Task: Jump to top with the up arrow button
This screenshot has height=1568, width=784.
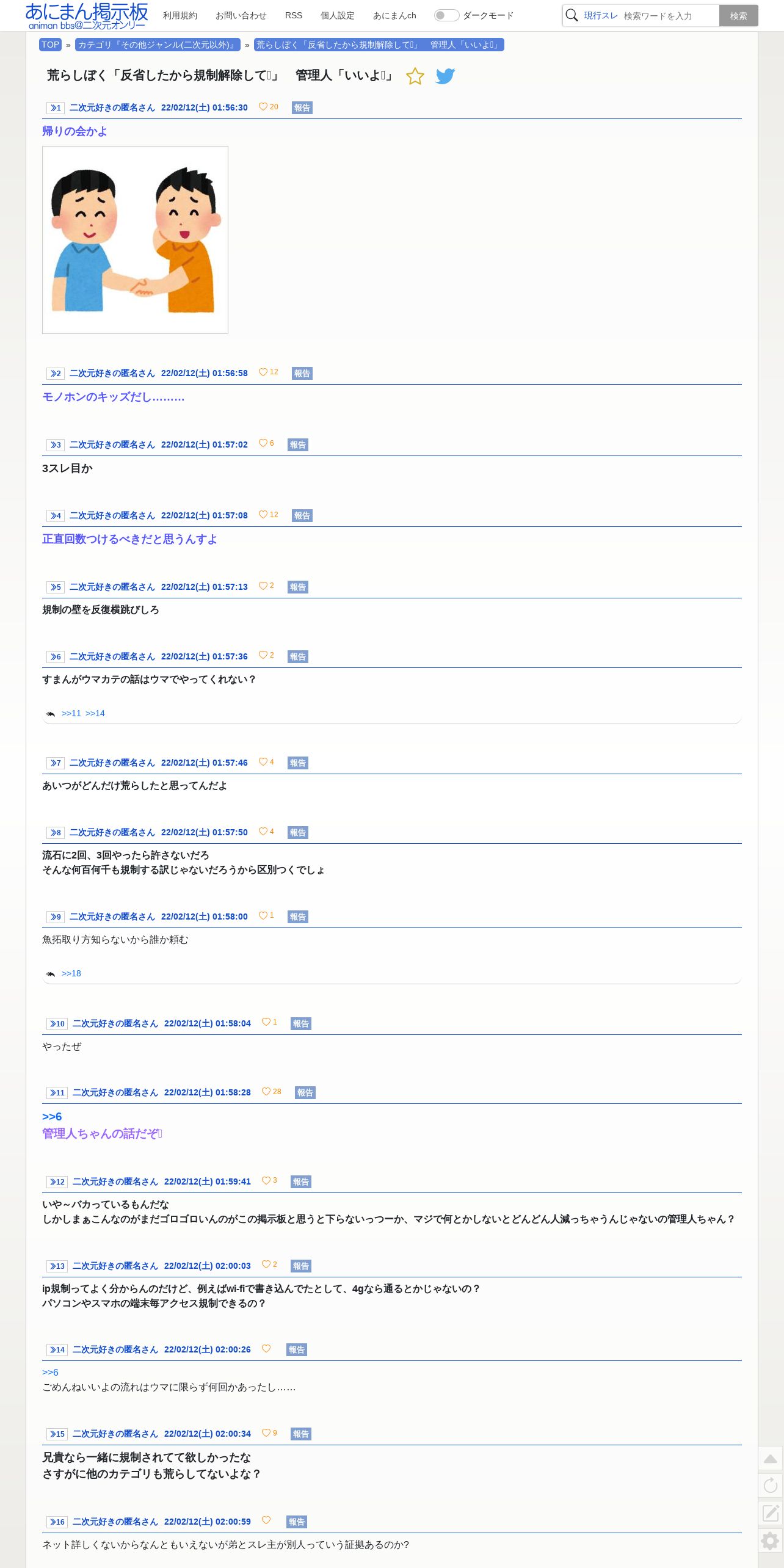Action: [x=771, y=1459]
